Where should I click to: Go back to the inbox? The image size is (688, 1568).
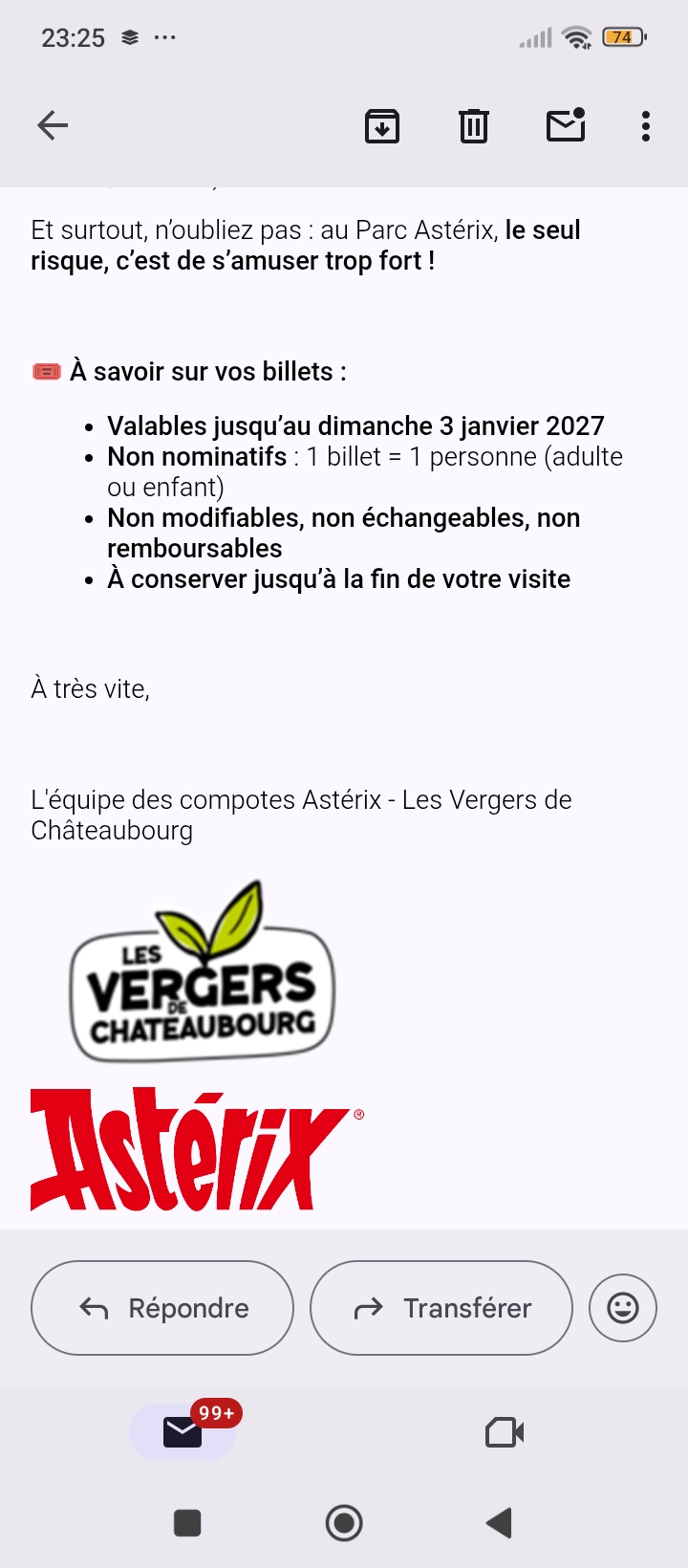(53, 125)
